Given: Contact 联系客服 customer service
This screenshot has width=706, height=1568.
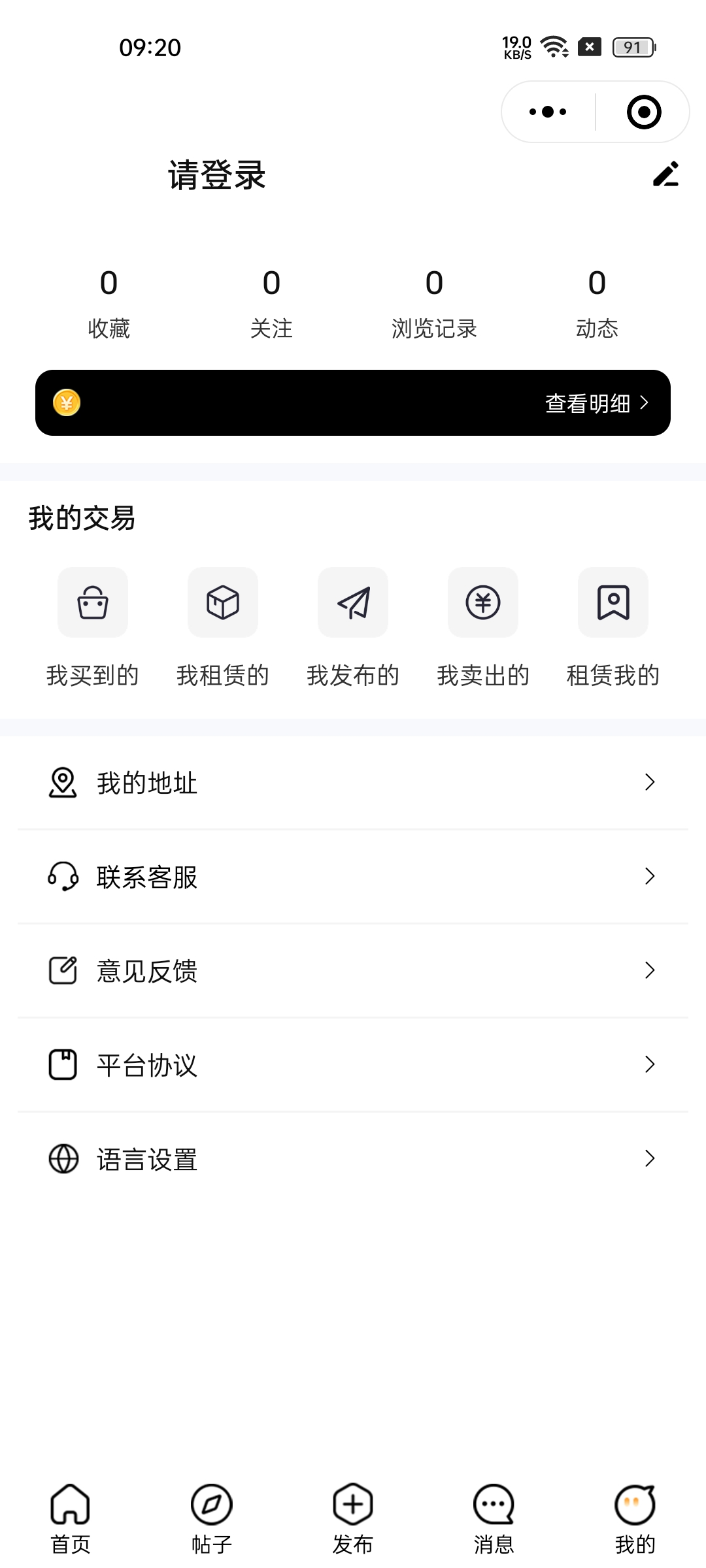Looking at the screenshot, I should pyautogui.click(x=353, y=877).
